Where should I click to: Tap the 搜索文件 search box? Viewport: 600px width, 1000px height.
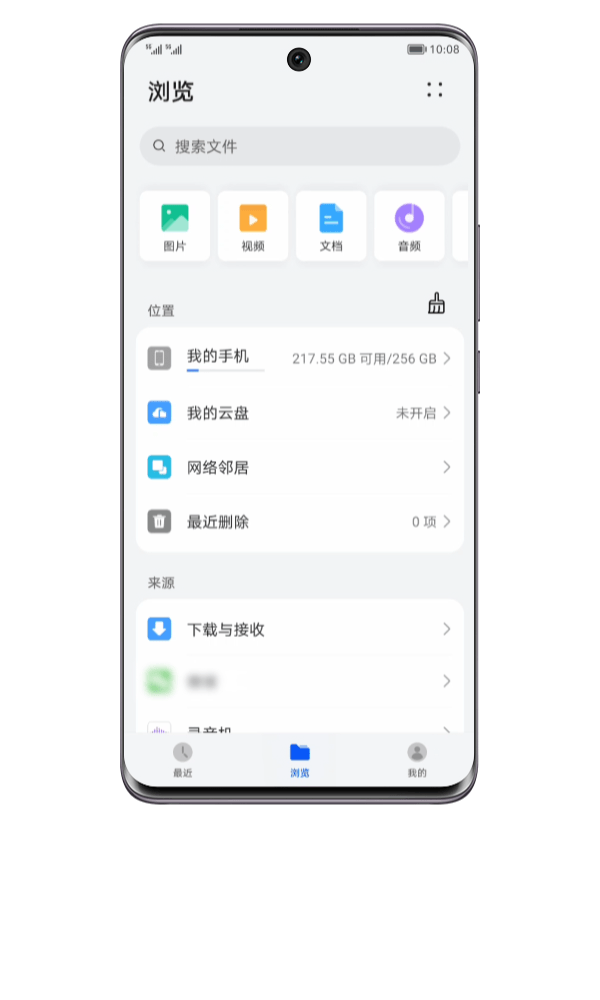coord(300,146)
